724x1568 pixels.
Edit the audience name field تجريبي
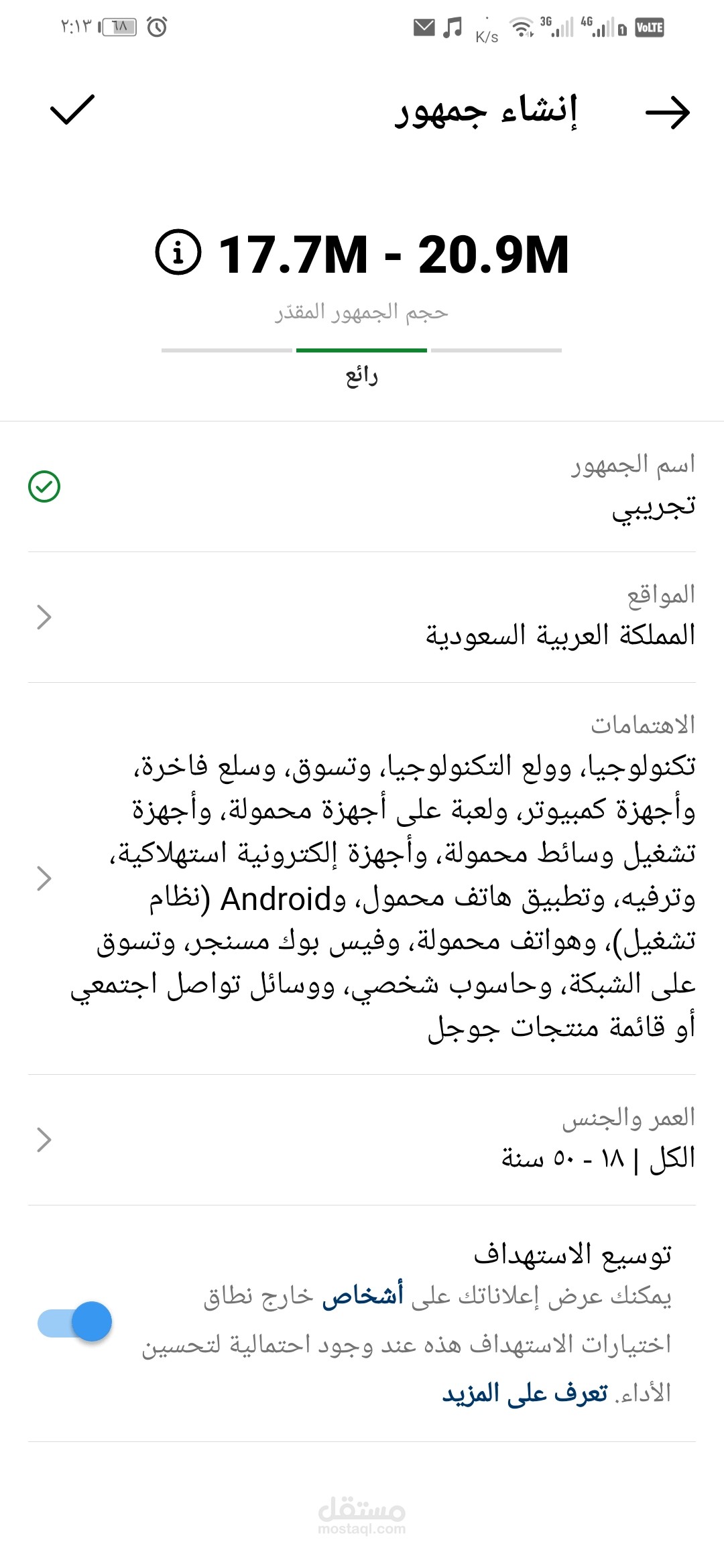pyautogui.click(x=652, y=507)
